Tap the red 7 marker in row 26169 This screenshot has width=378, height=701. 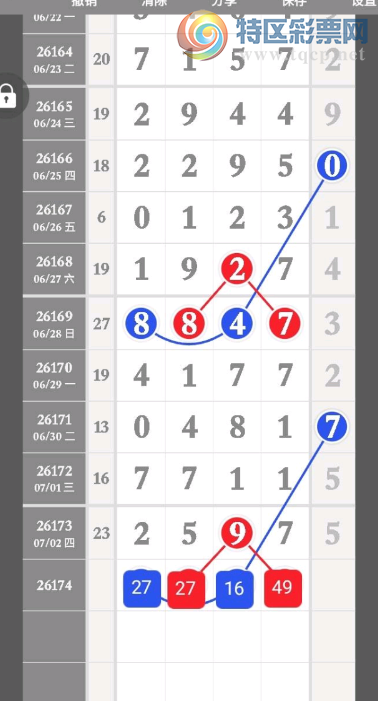coord(285,323)
